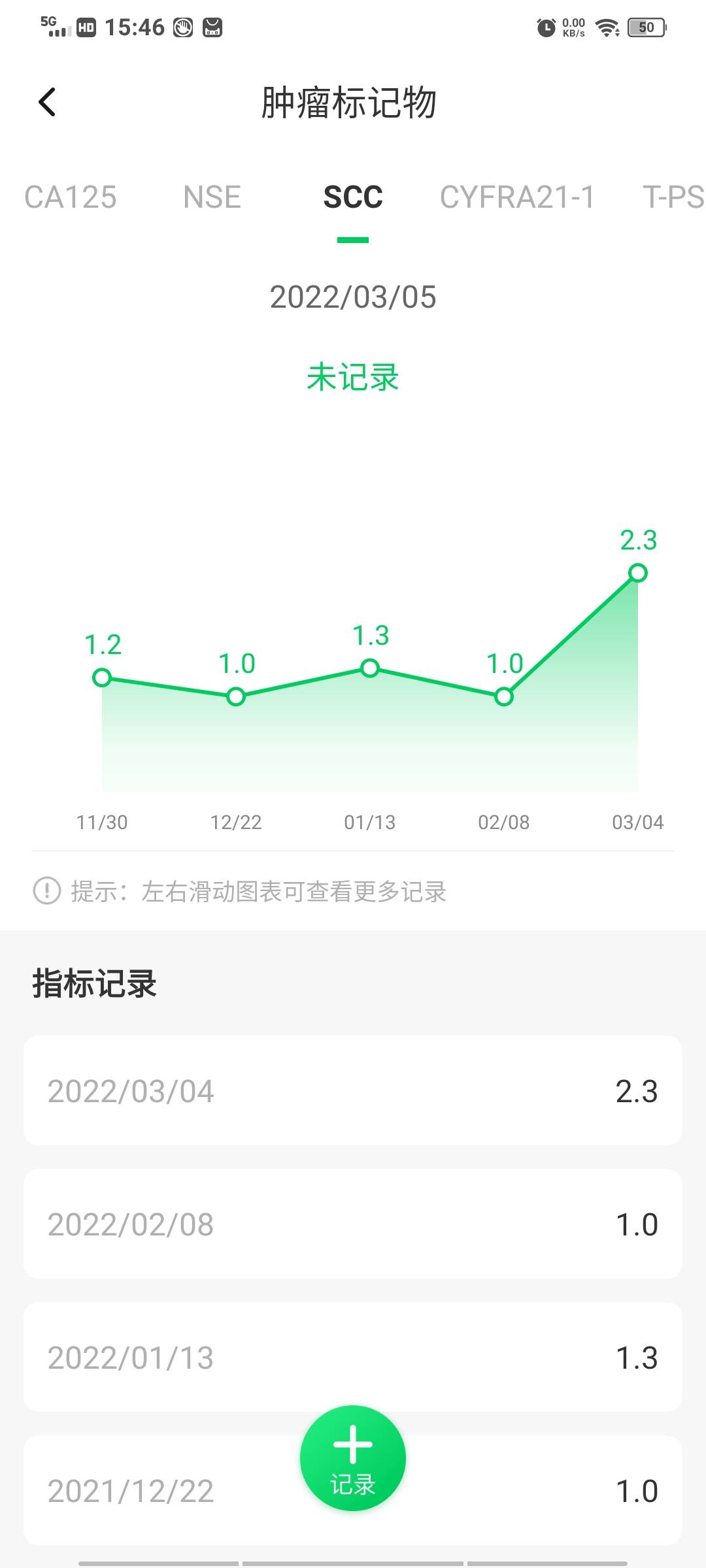Open the 2022/03/04 record entry

click(x=353, y=1090)
